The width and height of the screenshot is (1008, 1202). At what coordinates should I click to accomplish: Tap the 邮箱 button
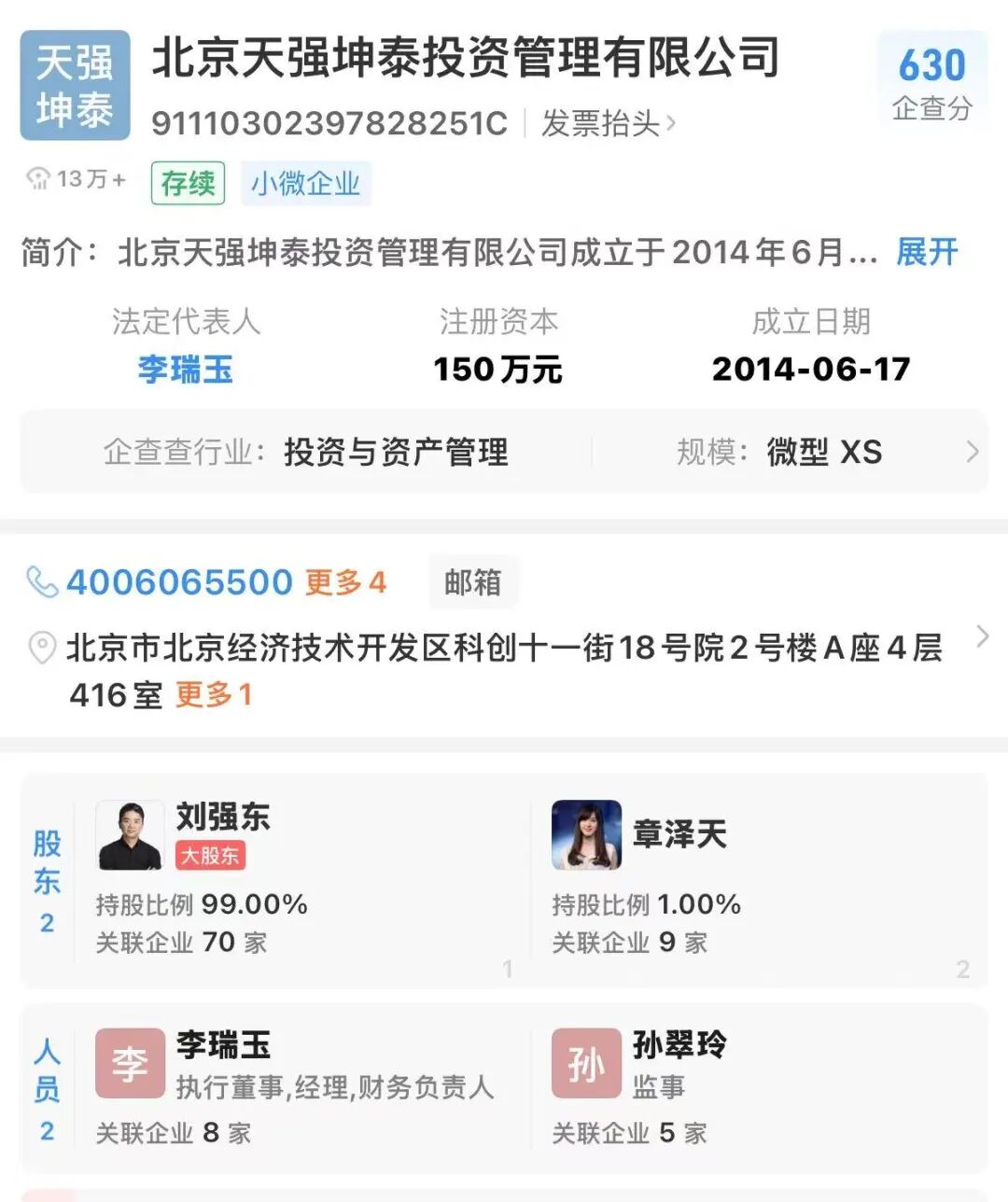coord(472,582)
